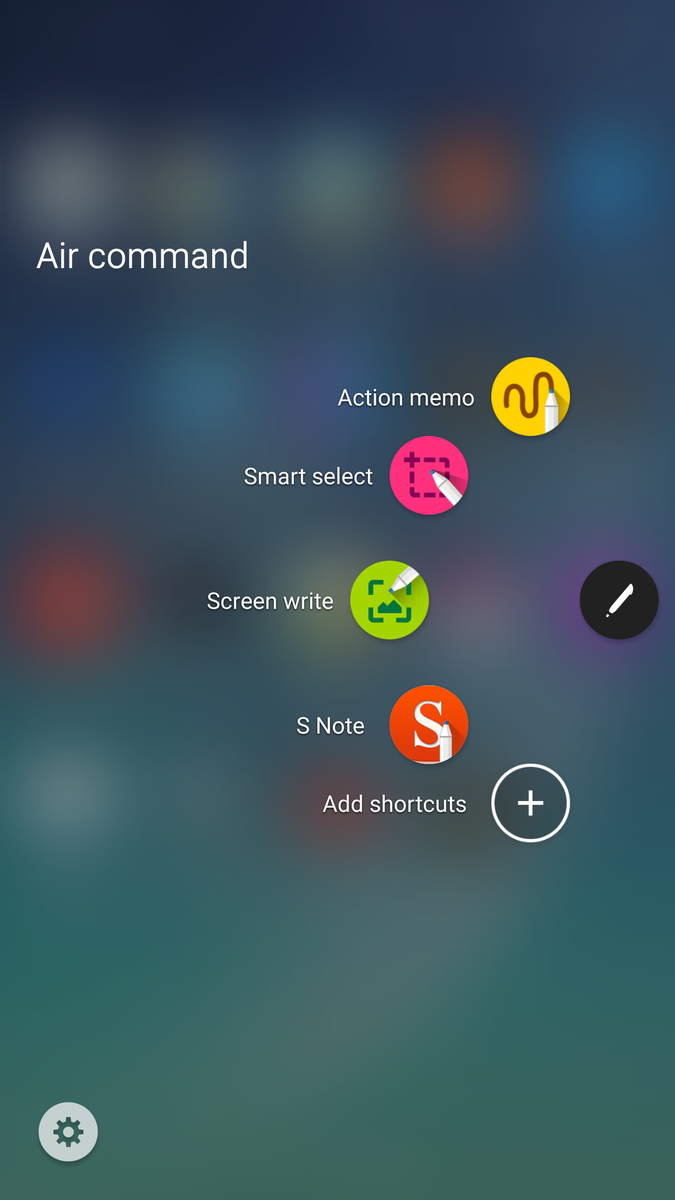Start Screen write

pos(389,600)
